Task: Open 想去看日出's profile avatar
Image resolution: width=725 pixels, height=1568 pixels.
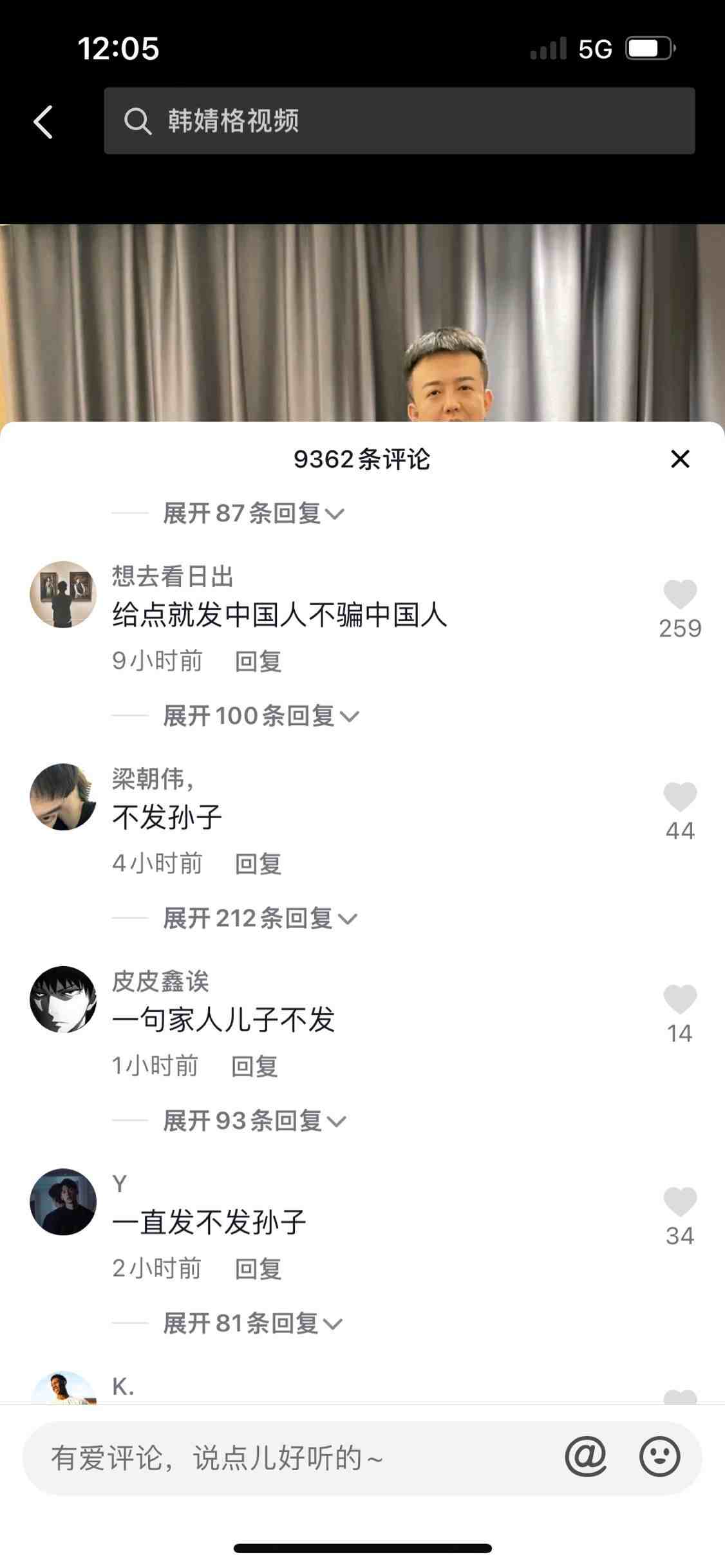Action: (x=63, y=595)
